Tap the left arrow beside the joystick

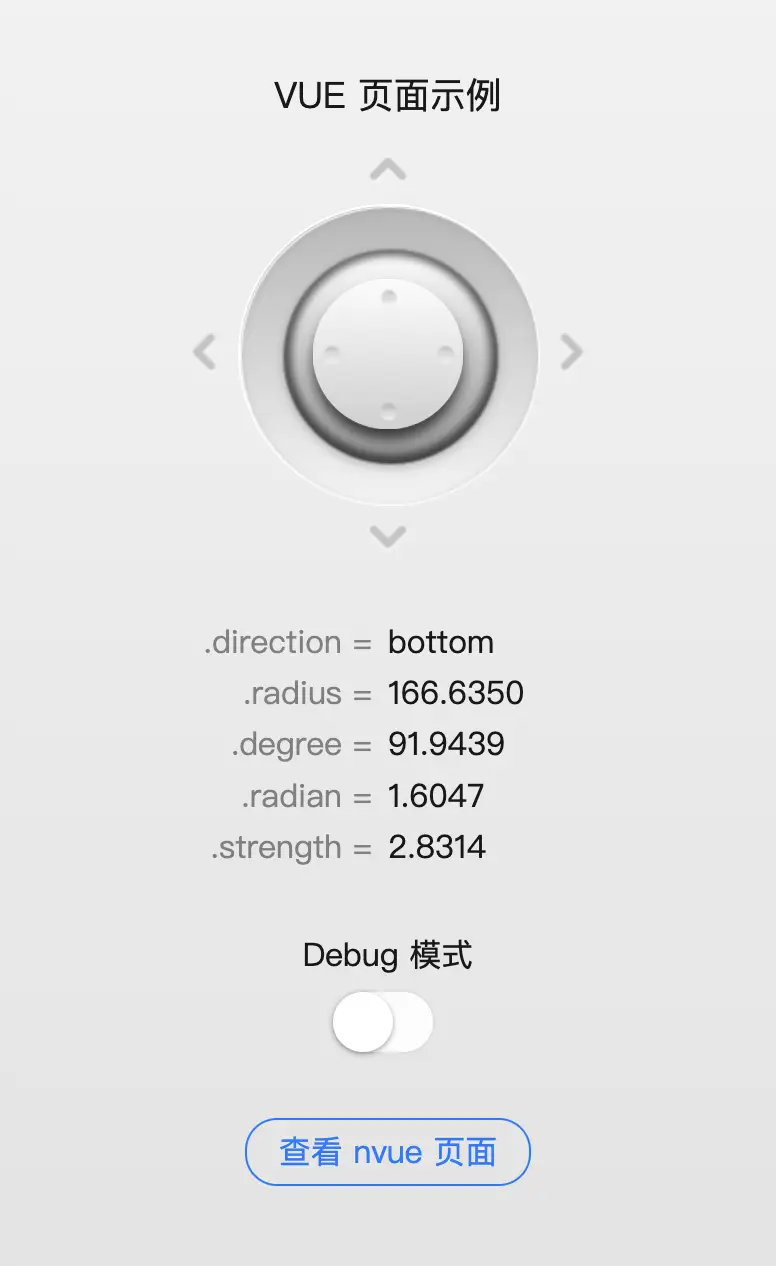[204, 352]
